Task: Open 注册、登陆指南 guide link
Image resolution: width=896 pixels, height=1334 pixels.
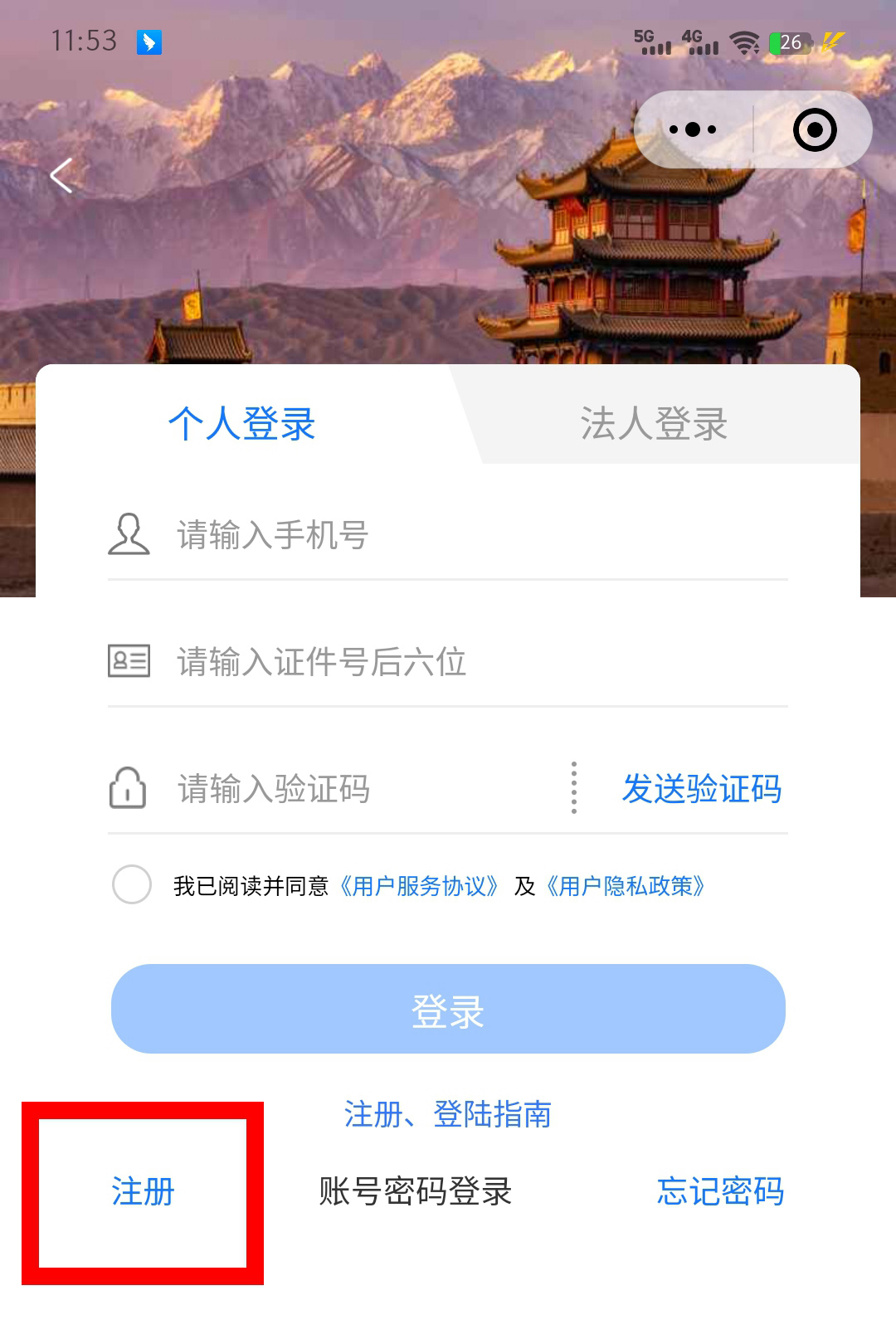Action: pos(448,1114)
